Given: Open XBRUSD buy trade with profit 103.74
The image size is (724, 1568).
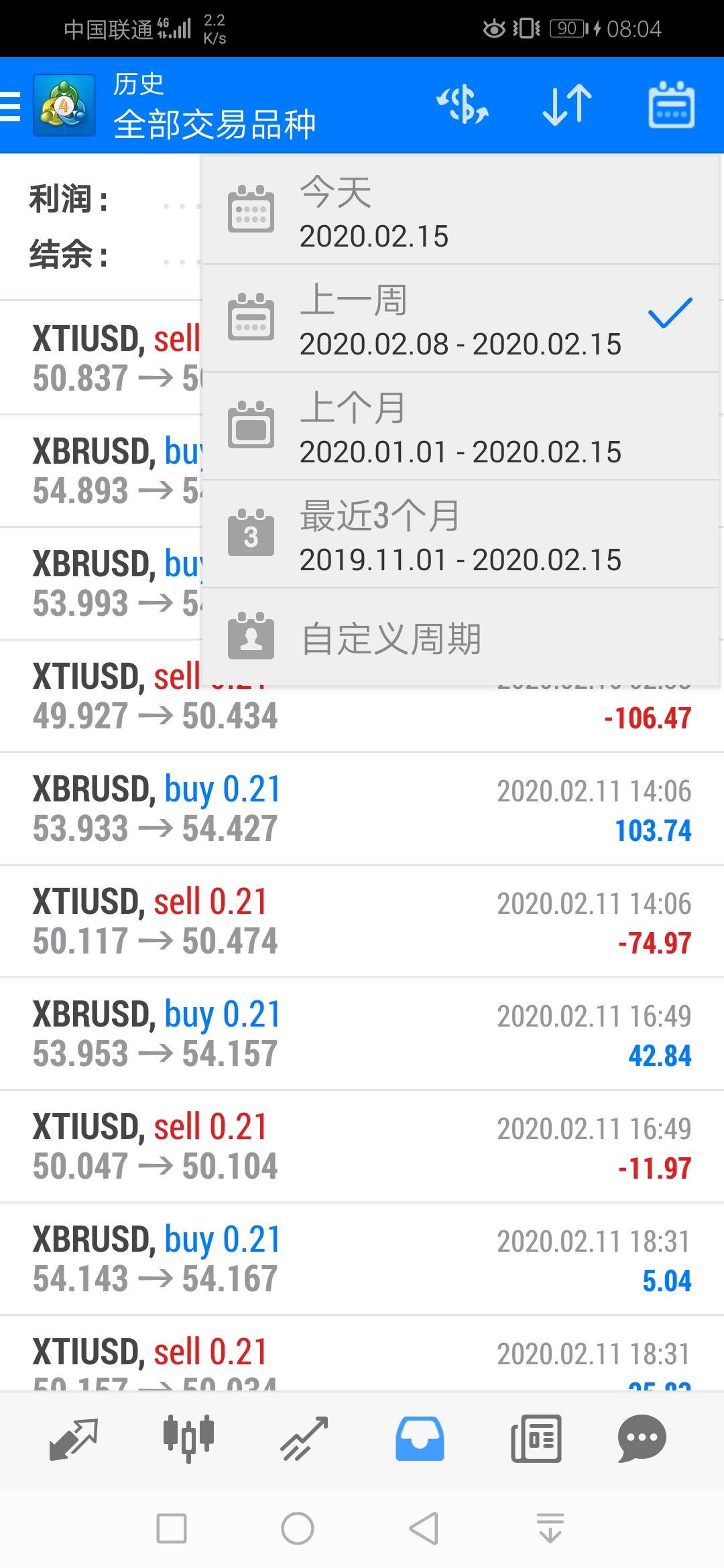Looking at the screenshot, I should [x=362, y=809].
